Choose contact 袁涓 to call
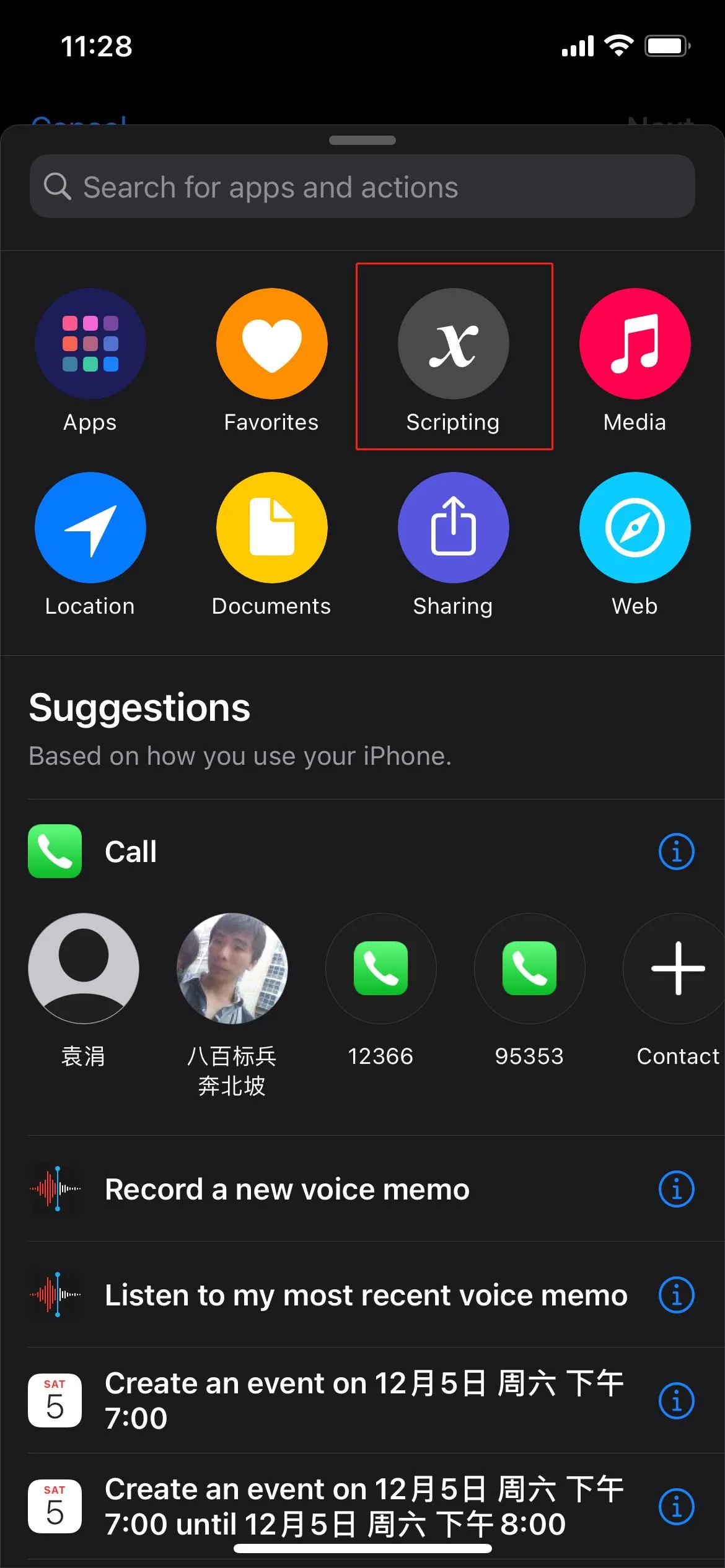 (84, 969)
